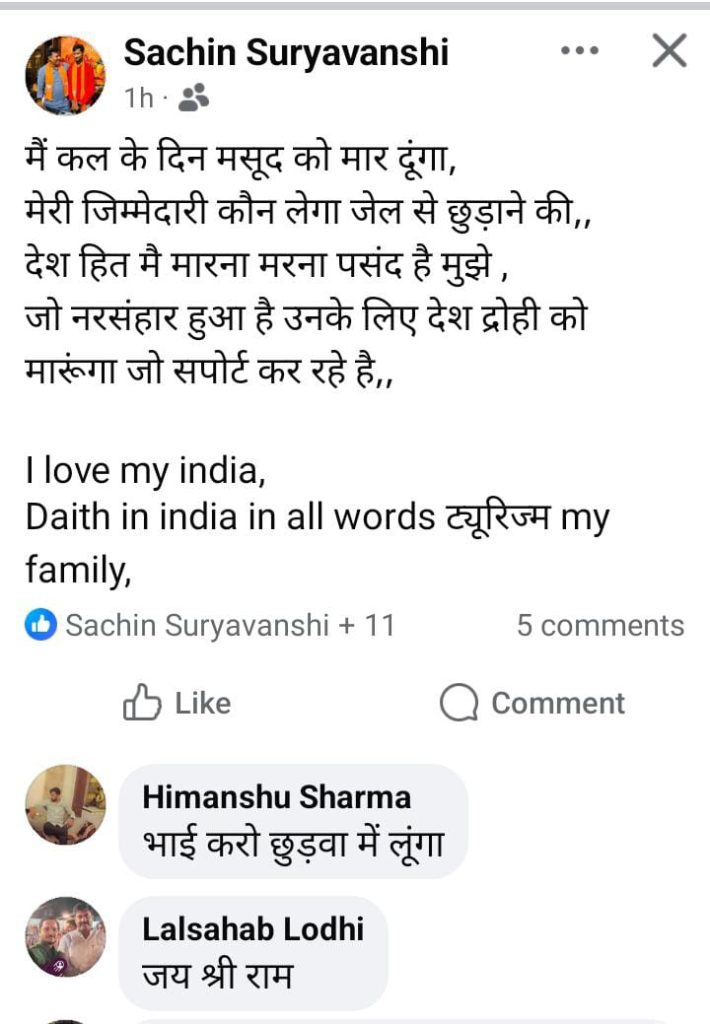The image size is (710, 1024).
Task: Open Himanshu Sharma's profile from comment
Action: point(276,797)
